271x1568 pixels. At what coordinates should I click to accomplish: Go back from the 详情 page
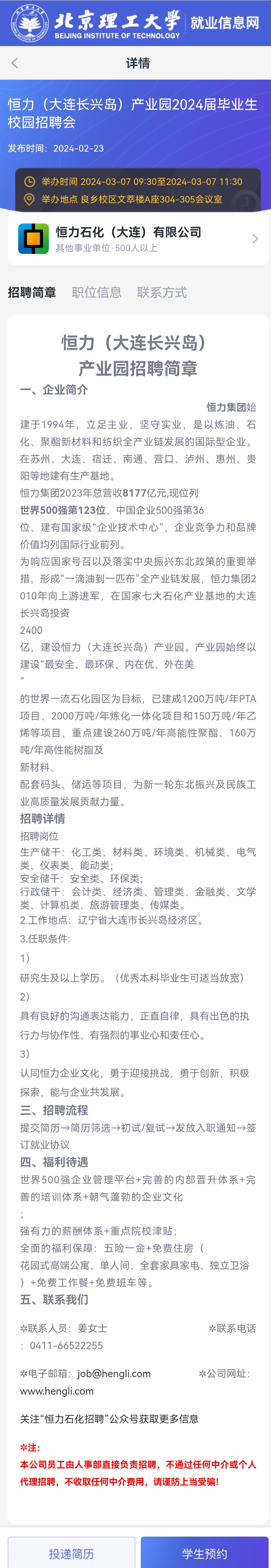[x=15, y=63]
